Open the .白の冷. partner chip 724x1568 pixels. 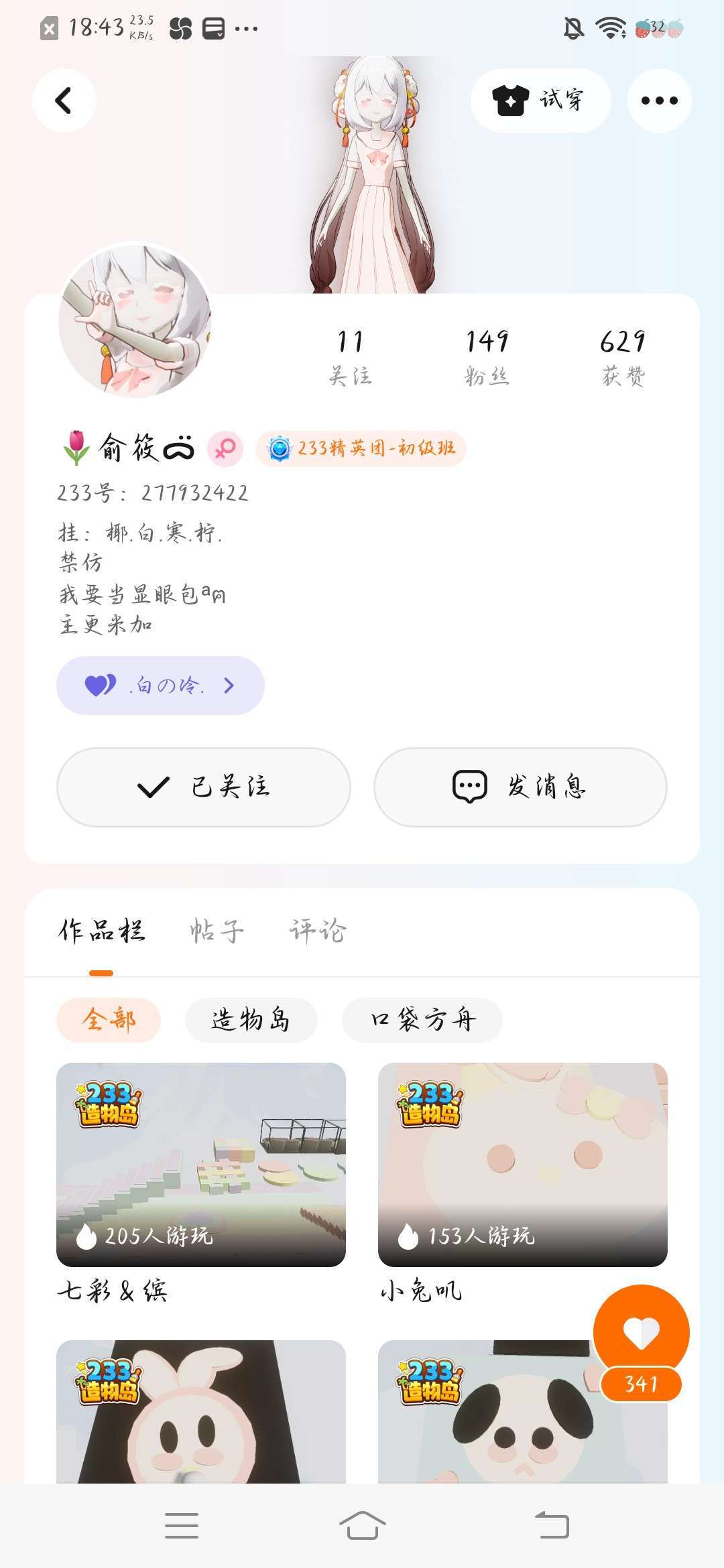(x=160, y=685)
